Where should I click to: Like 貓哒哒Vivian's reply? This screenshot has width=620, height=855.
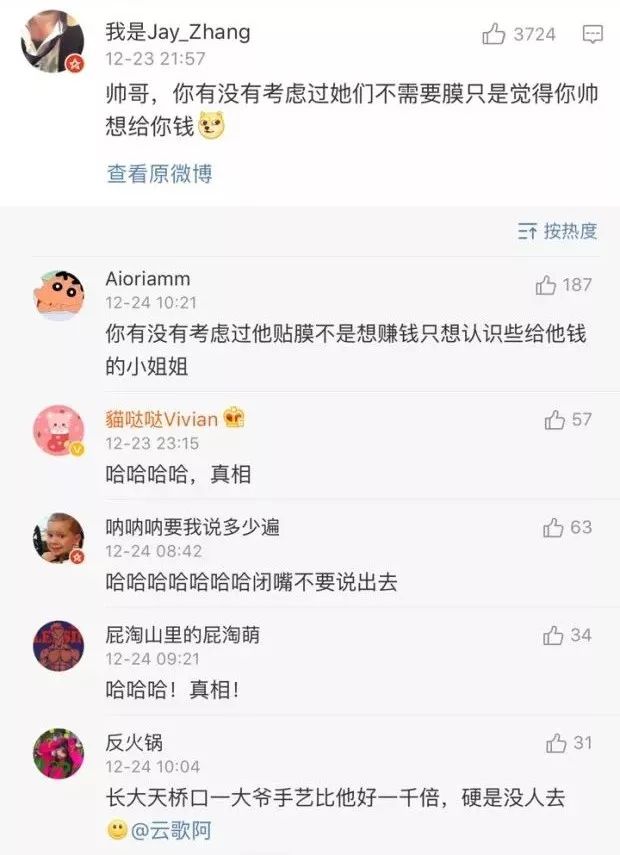(x=555, y=420)
